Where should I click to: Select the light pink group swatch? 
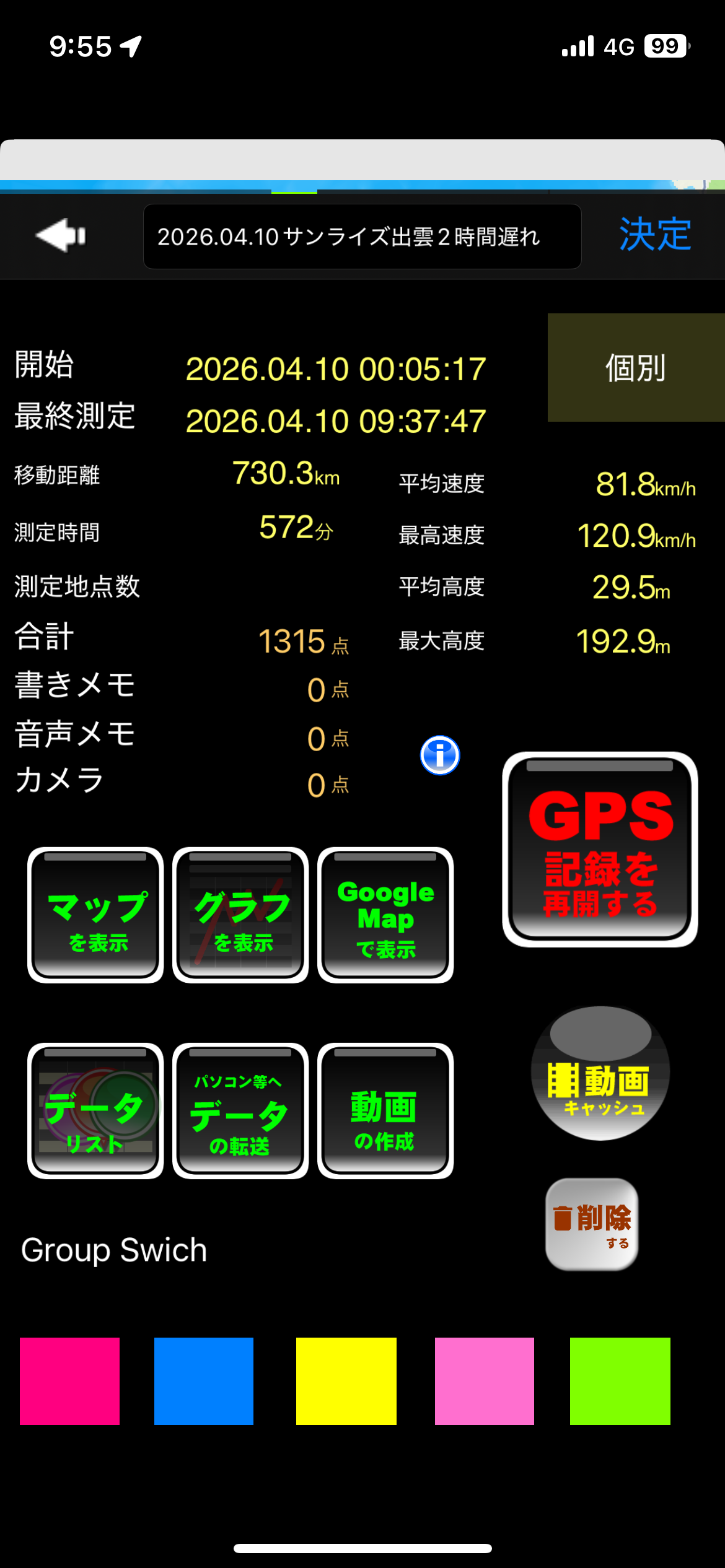click(485, 1381)
